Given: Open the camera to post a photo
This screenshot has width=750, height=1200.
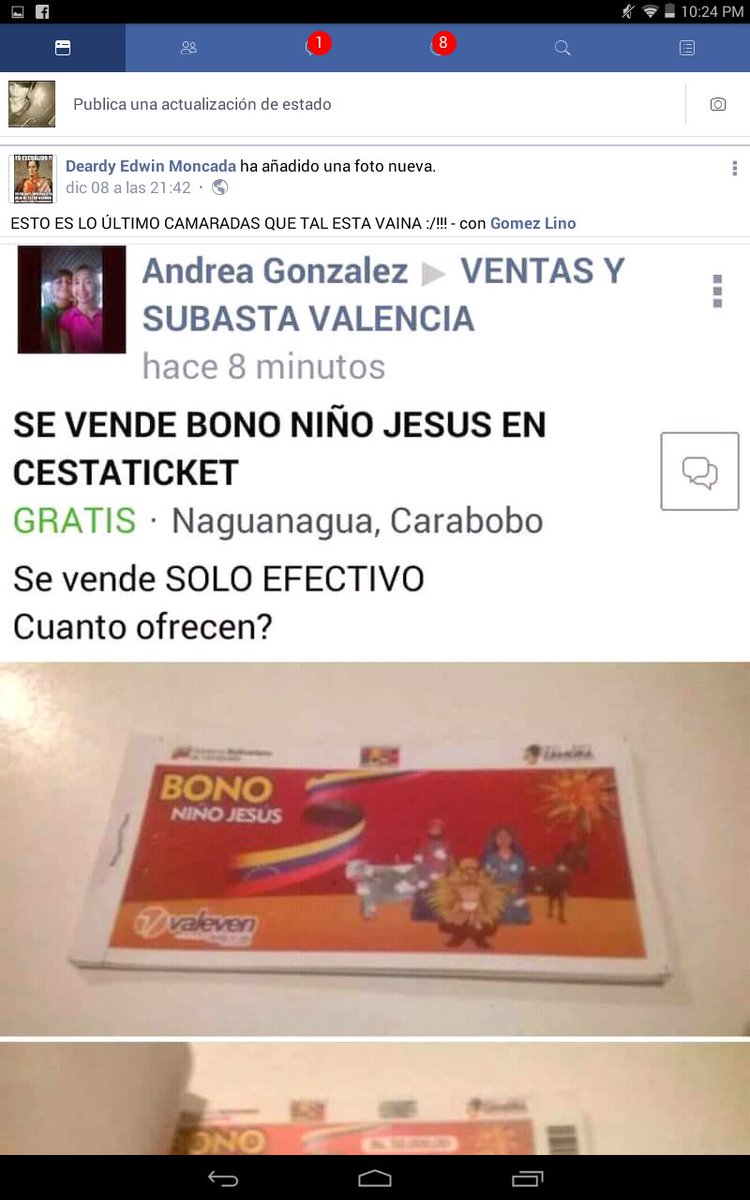Looking at the screenshot, I should pyautogui.click(x=717, y=104).
